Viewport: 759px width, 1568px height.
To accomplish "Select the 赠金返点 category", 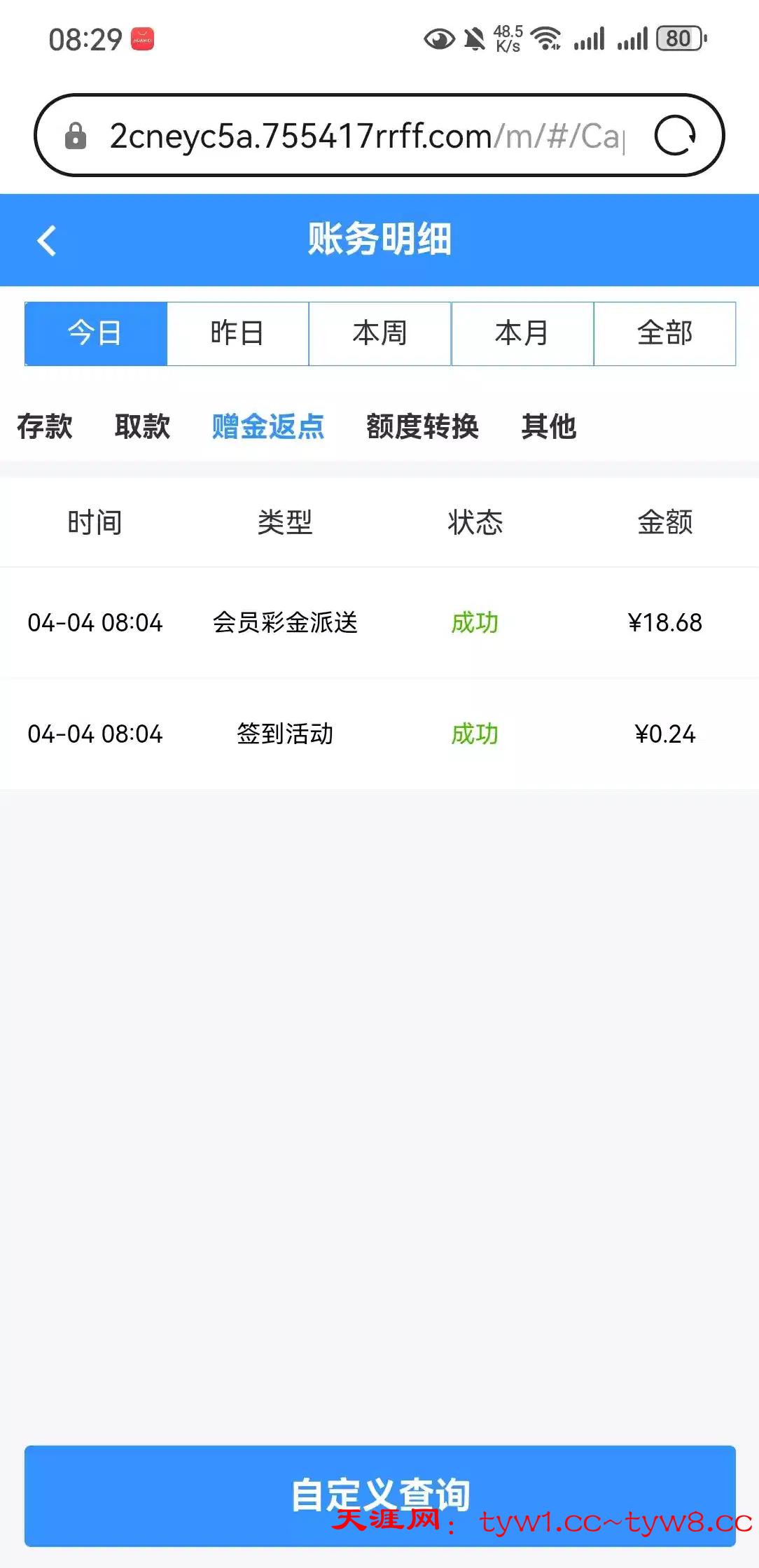I will pyautogui.click(x=267, y=426).
